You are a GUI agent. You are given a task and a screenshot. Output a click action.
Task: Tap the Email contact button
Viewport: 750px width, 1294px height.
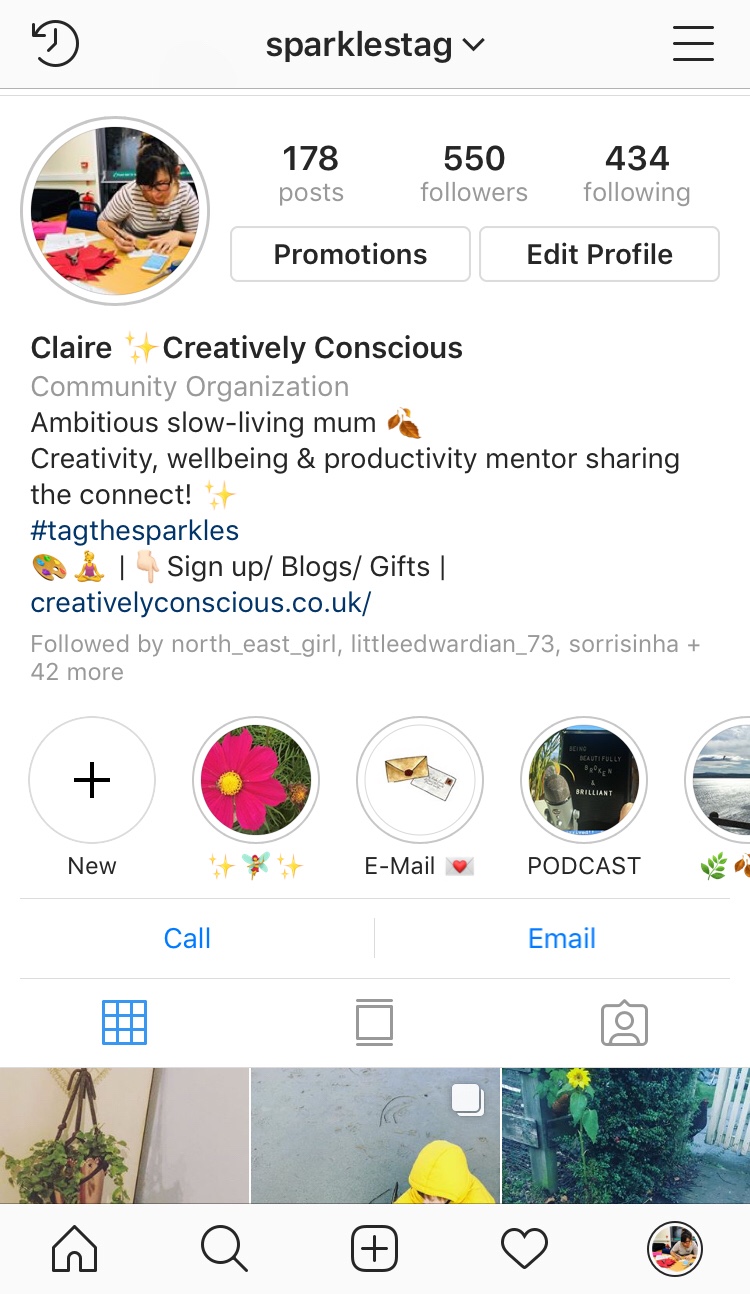562,938
